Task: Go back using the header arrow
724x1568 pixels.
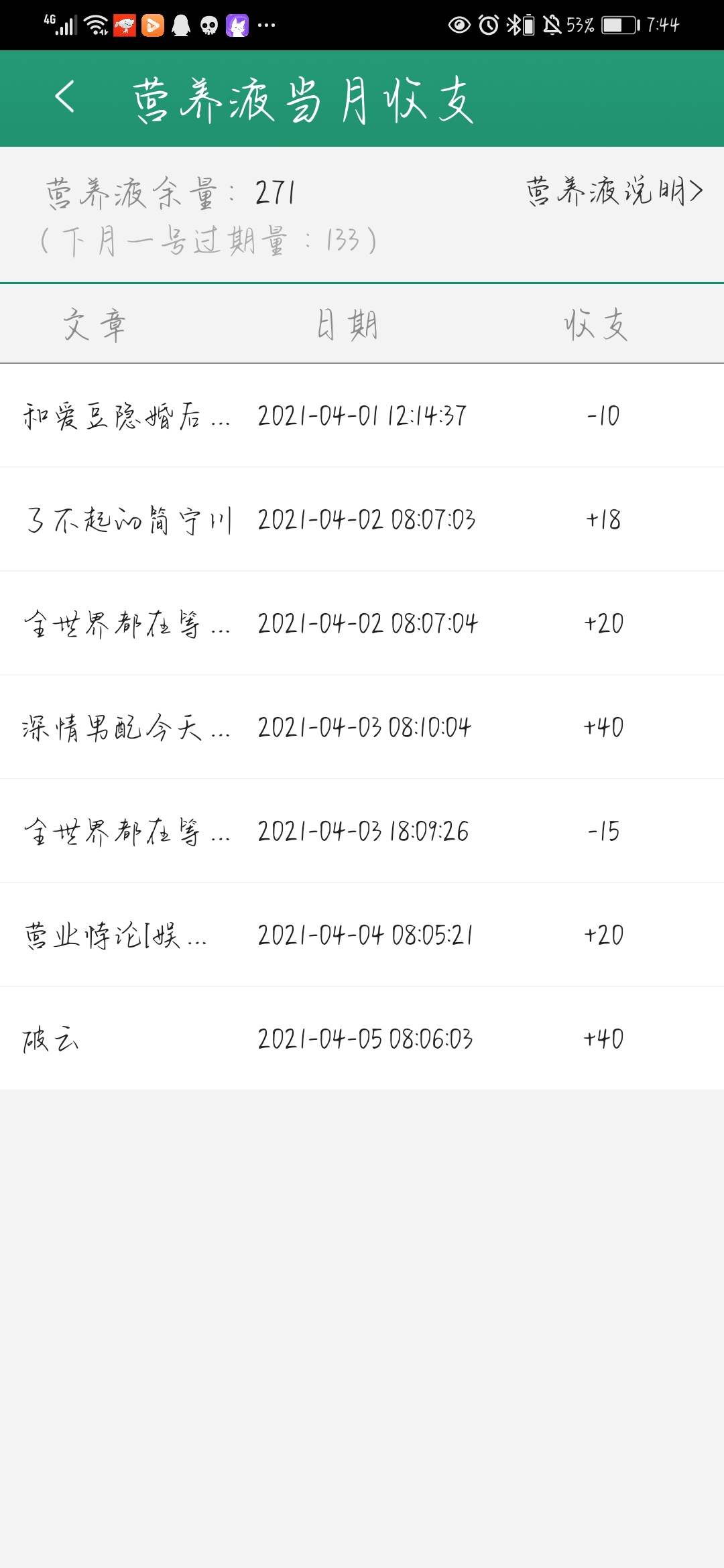Action: pyautogui.click(x=64, y=97)
